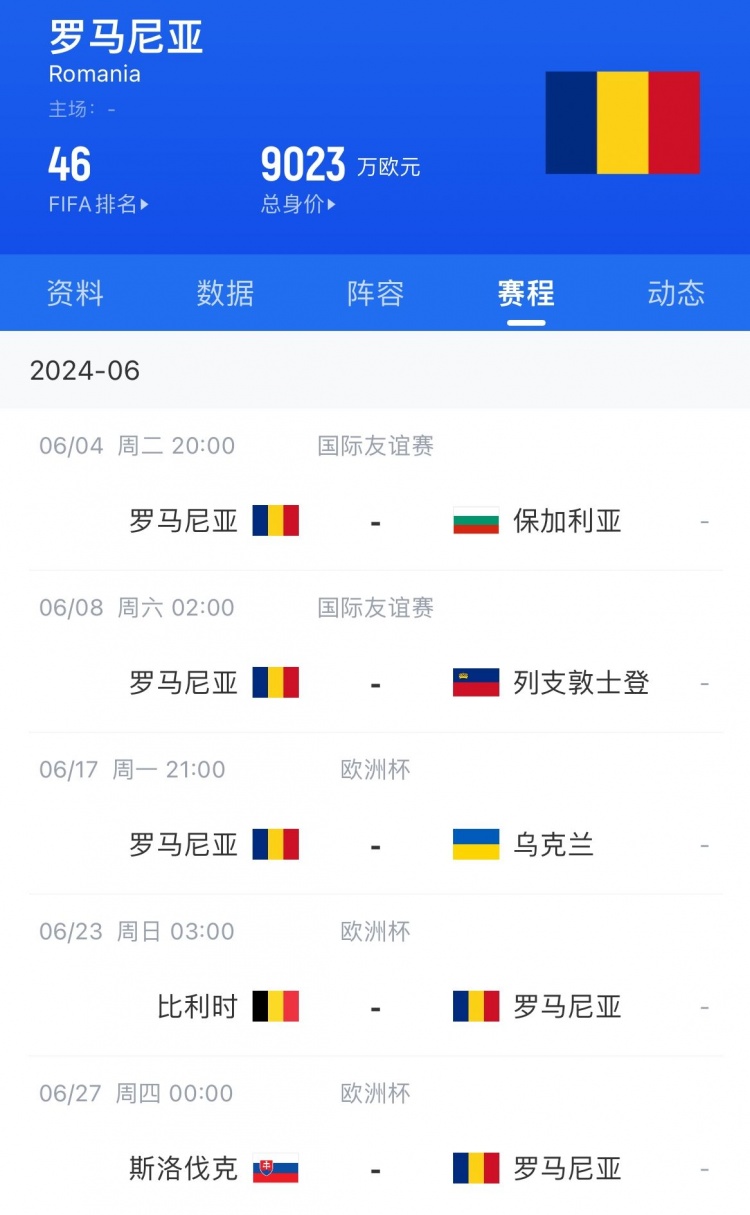Switch to the 动态 tab
This screenshot has width=750, height=1215.
(x=676, y=293)
